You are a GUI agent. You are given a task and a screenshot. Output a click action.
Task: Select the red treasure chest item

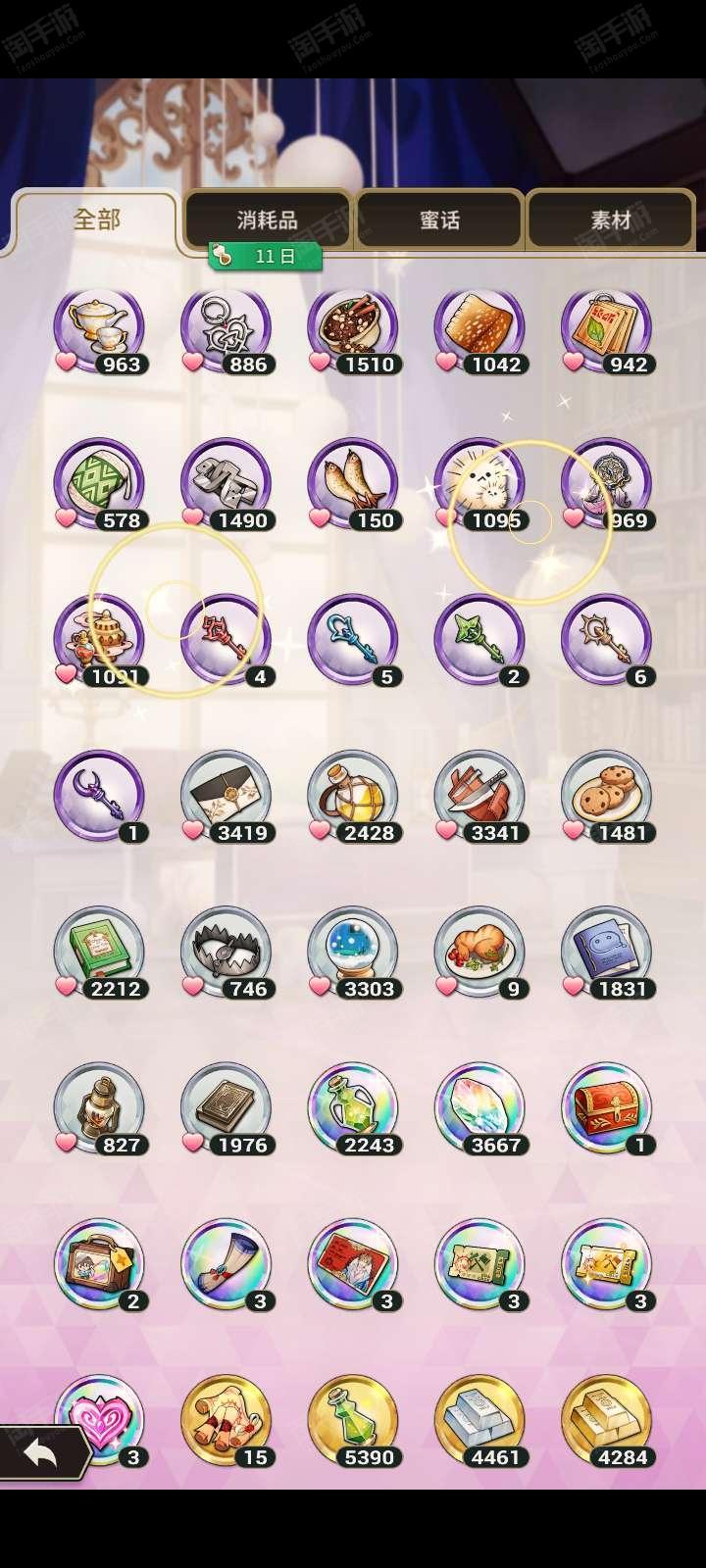pyautogui.click(x=607, y=1110)
